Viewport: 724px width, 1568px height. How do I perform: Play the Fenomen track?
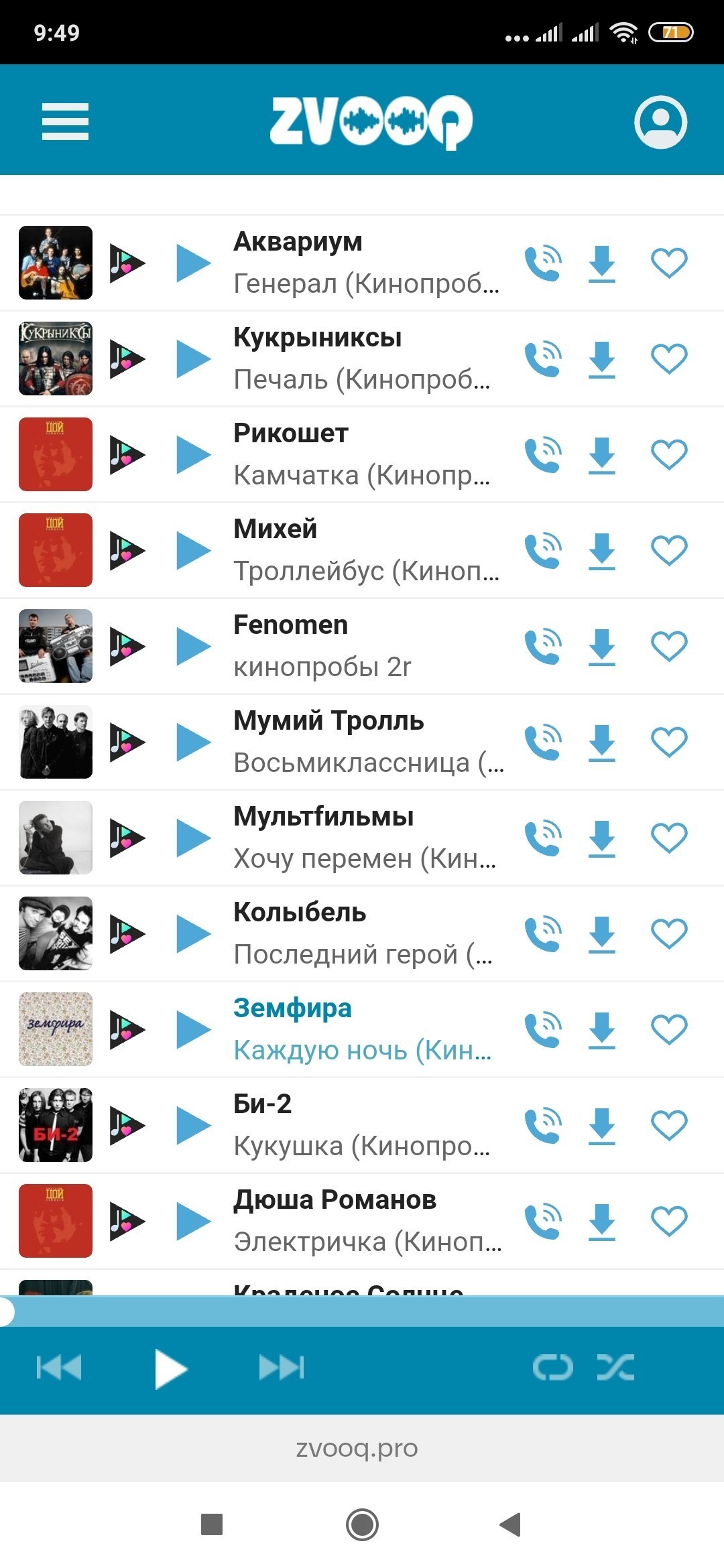coord(194,646)
